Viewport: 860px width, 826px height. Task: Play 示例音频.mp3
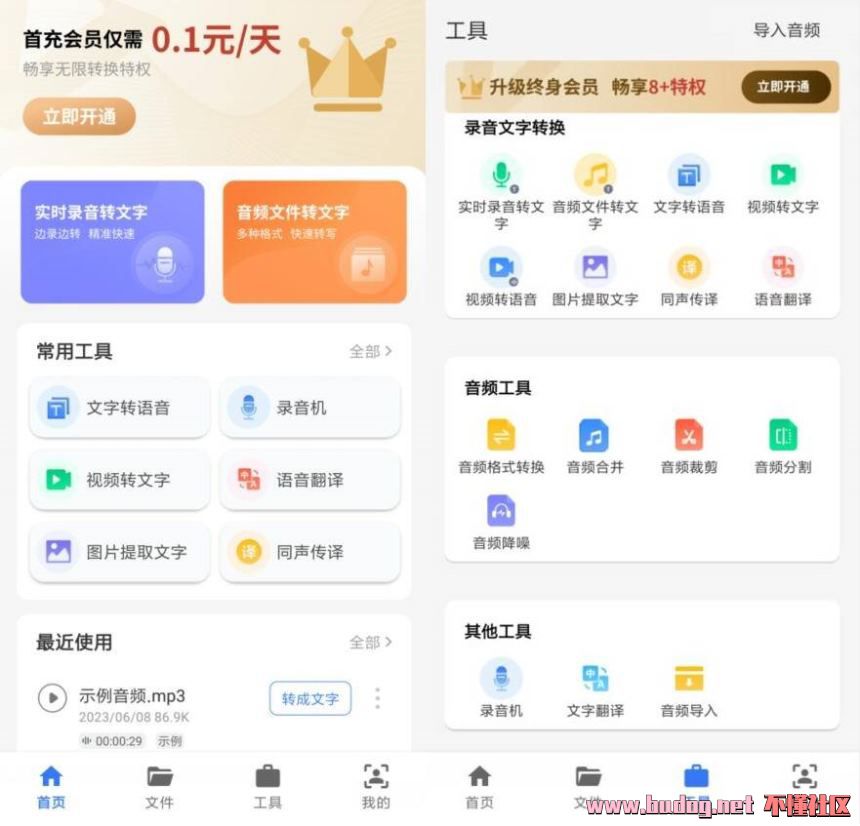(x=52, y=697)
